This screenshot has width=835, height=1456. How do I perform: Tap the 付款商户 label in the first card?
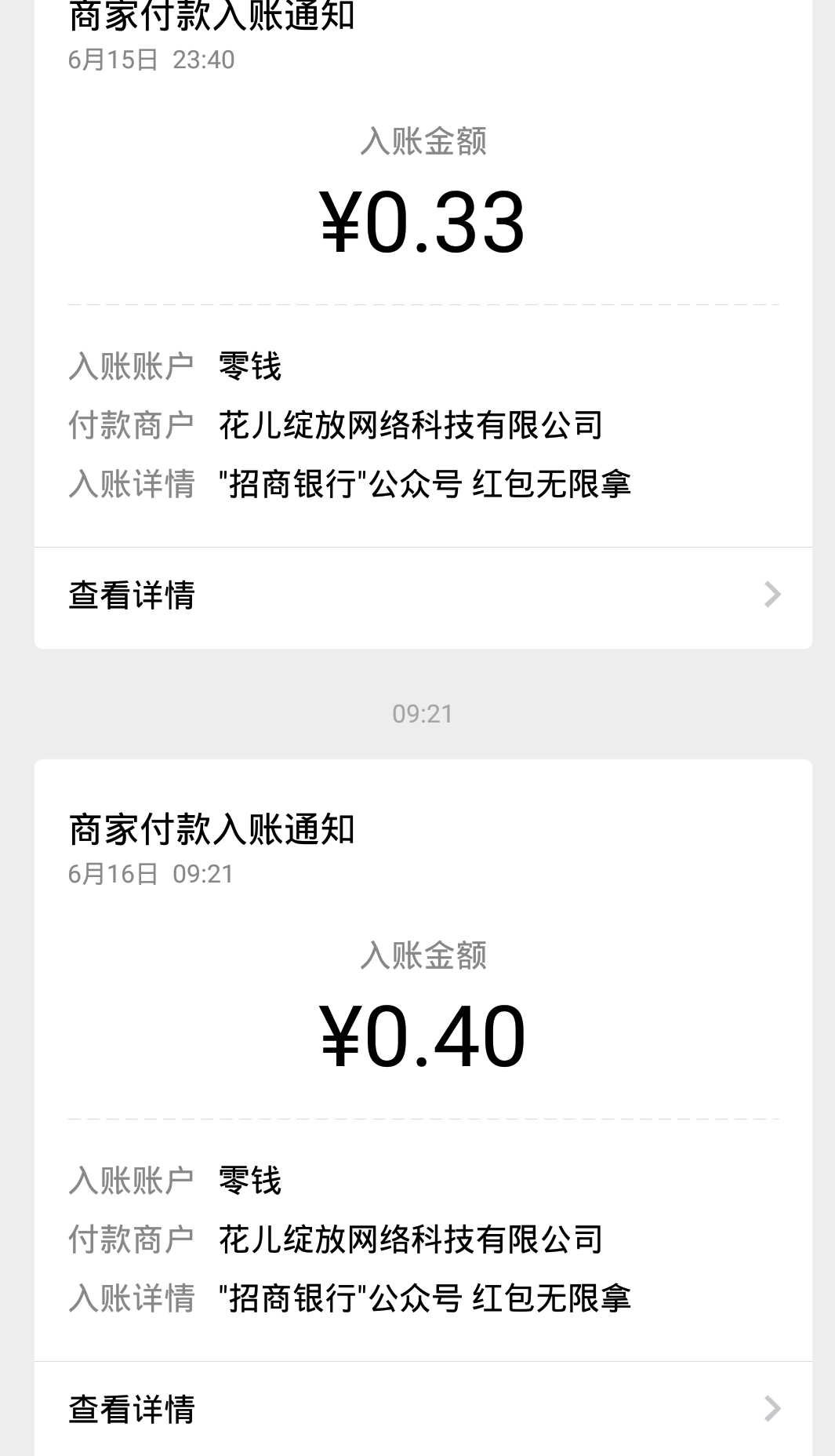click(132, 424)
